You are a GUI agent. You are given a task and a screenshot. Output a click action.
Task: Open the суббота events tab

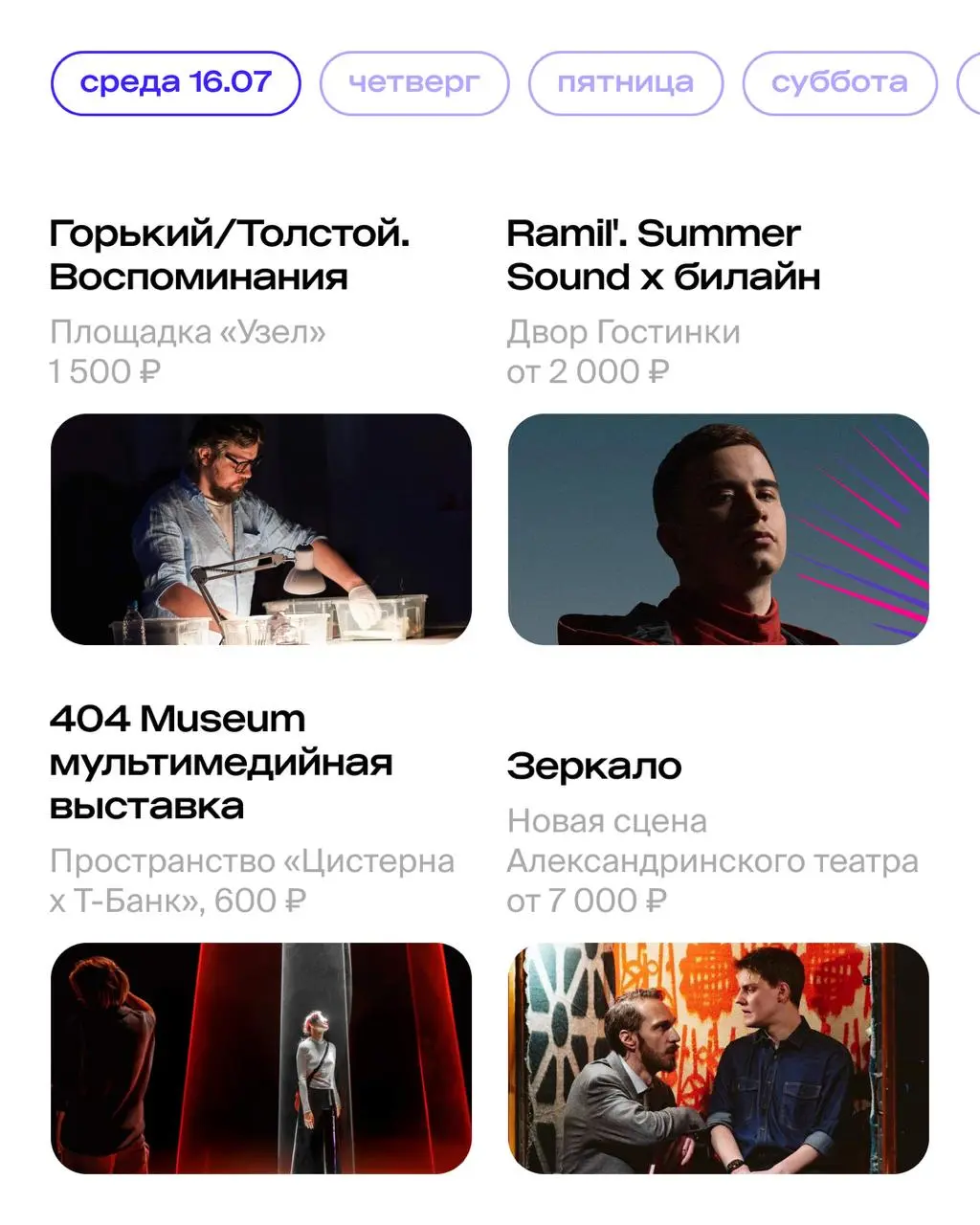pos(838,83)
